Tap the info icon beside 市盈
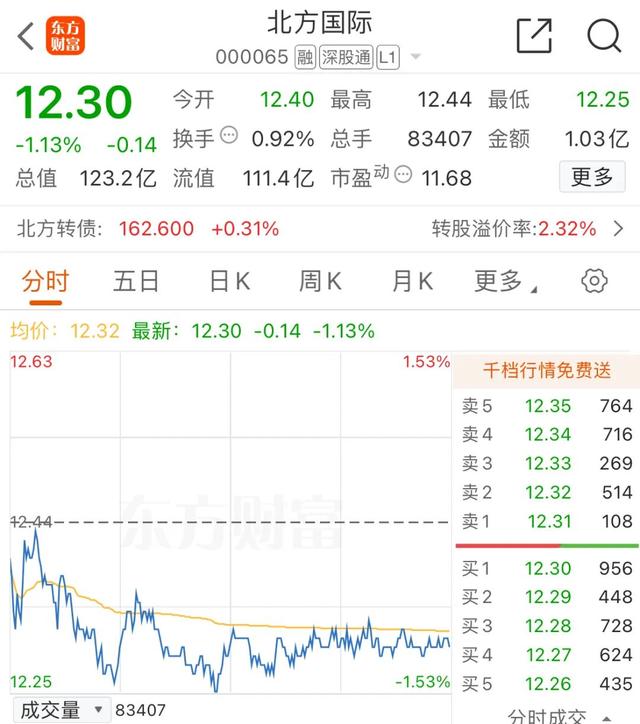The image size is (640, 724). (403, 175)
